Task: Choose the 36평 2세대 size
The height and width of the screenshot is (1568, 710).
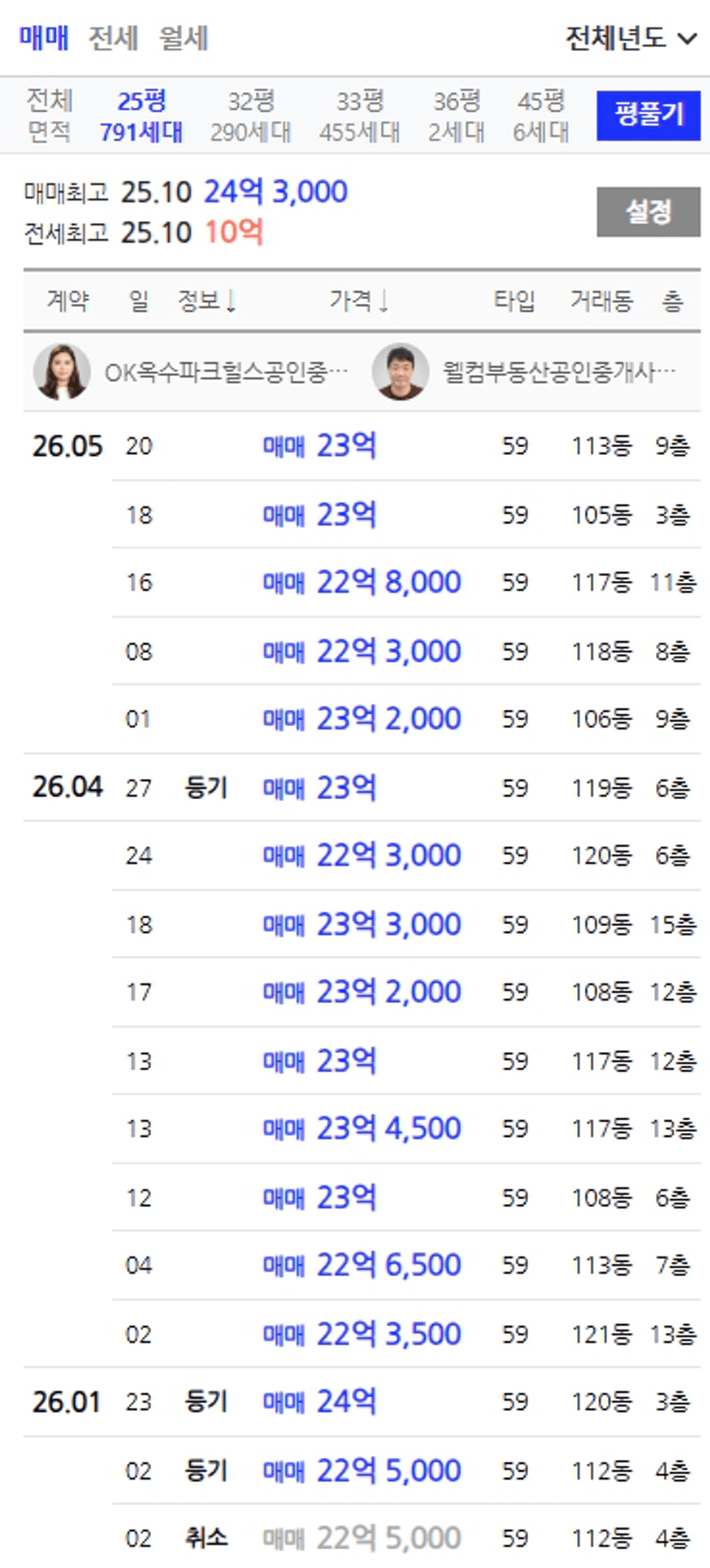Action: (457, 116)
